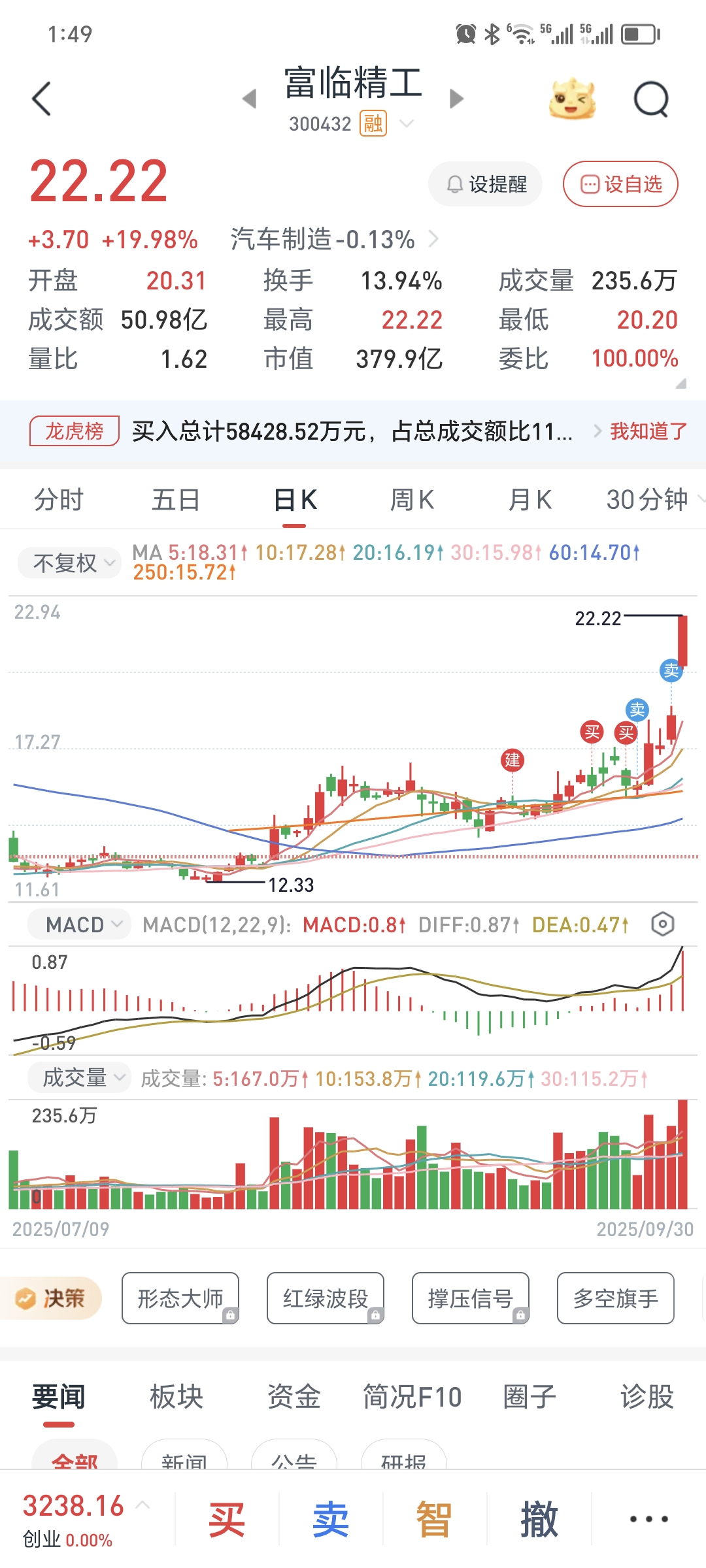
Task: Show the 月K monthly chart
Action: click(530, 500)
